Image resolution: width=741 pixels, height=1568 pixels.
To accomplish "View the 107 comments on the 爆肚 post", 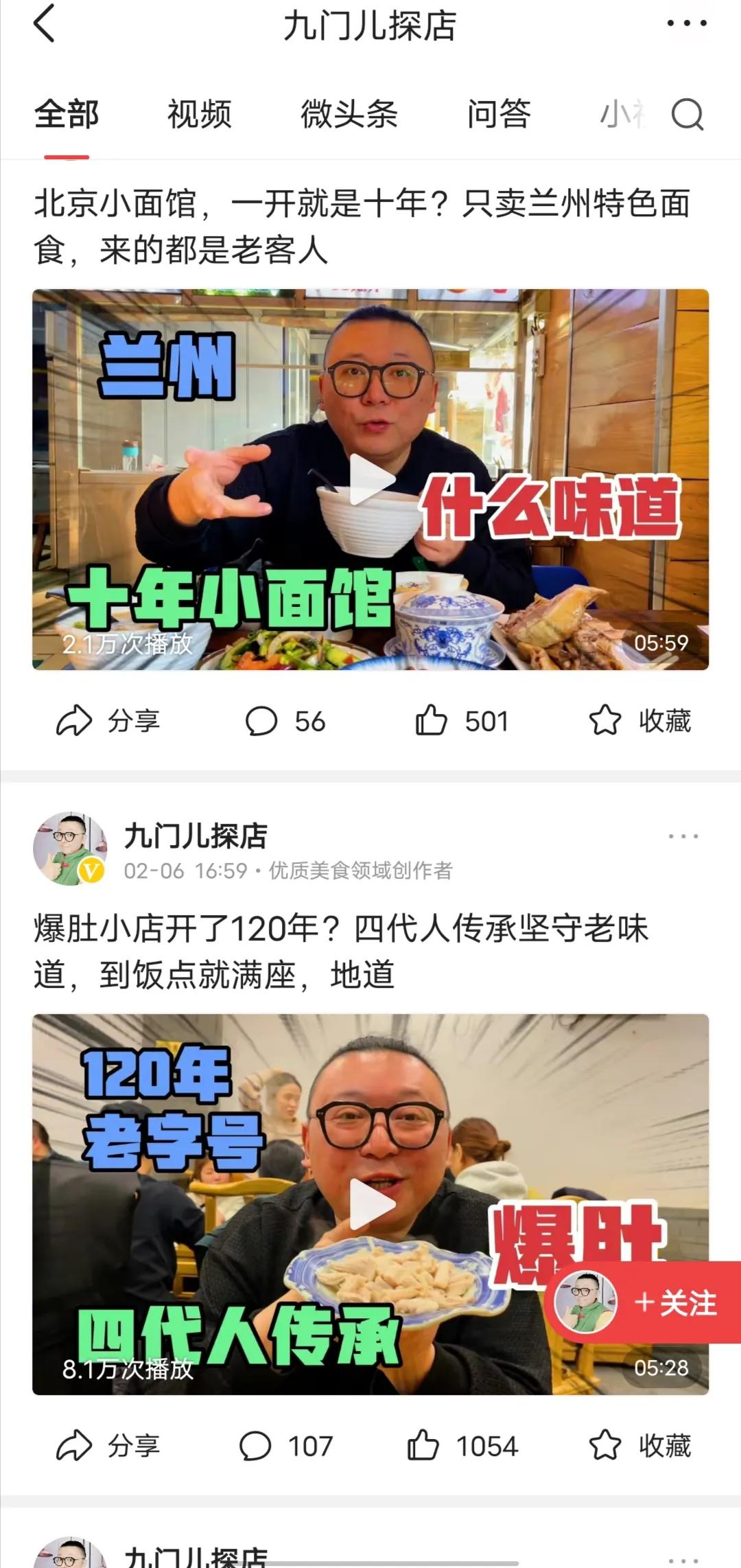I will [285, 1446].
